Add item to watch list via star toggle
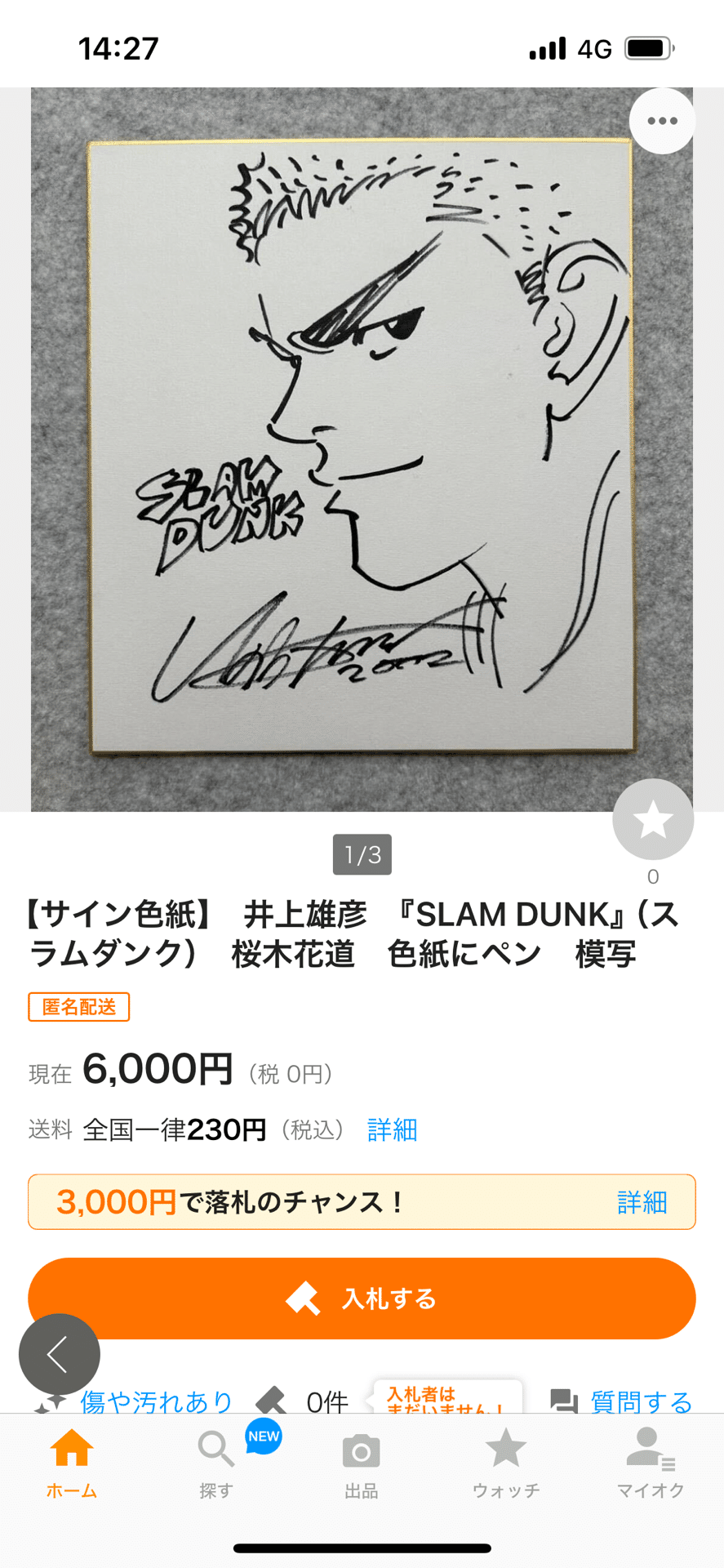This screenshot has height=1568, width=724. pos(652,819)
